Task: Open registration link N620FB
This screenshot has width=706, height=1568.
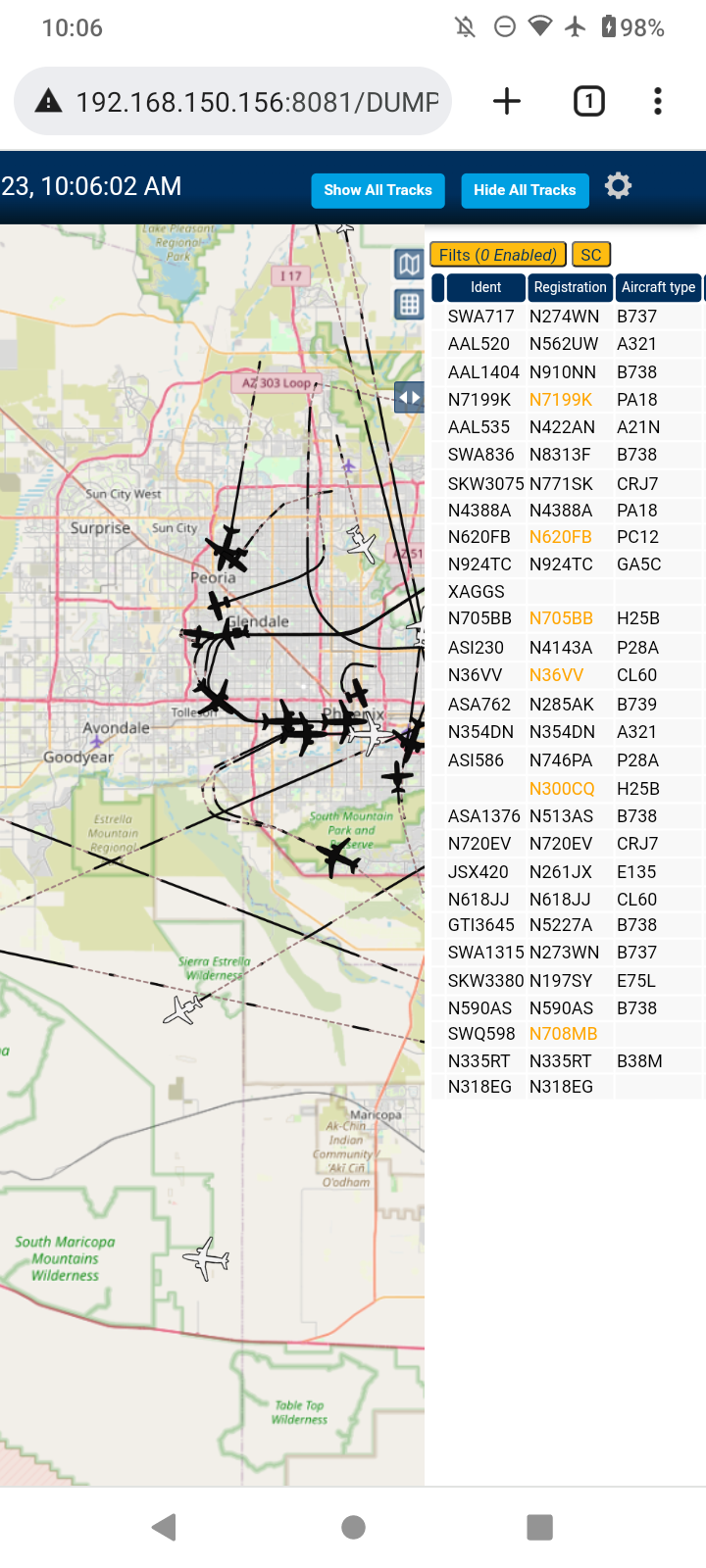Action: (561, 537)
